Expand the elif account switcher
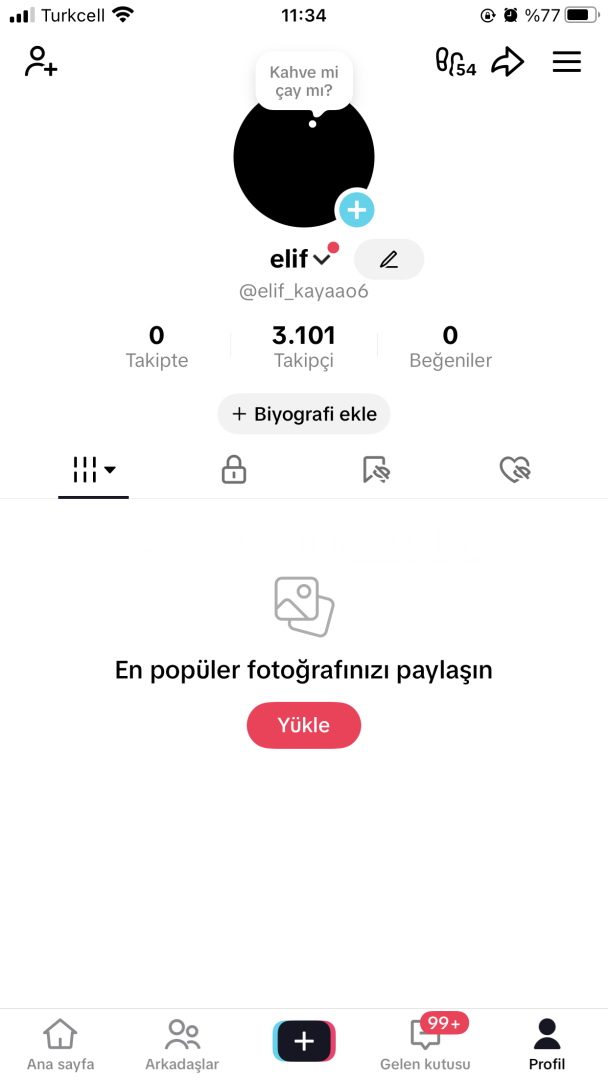The width and height of the screenshot is (608, 1080). pyautogui.click(x=301, y=259)
